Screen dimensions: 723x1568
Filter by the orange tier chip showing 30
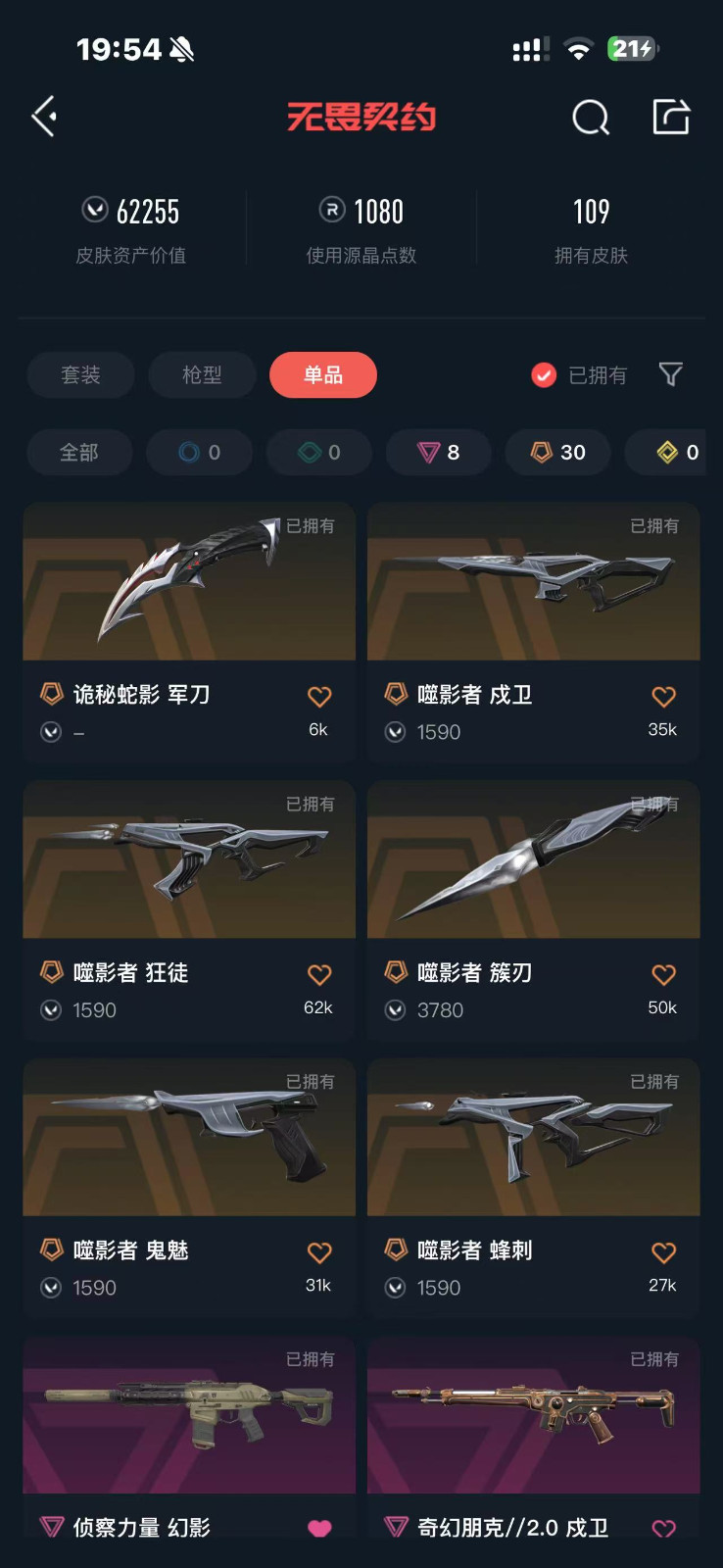pyautogui.click(x=557, y=452)
